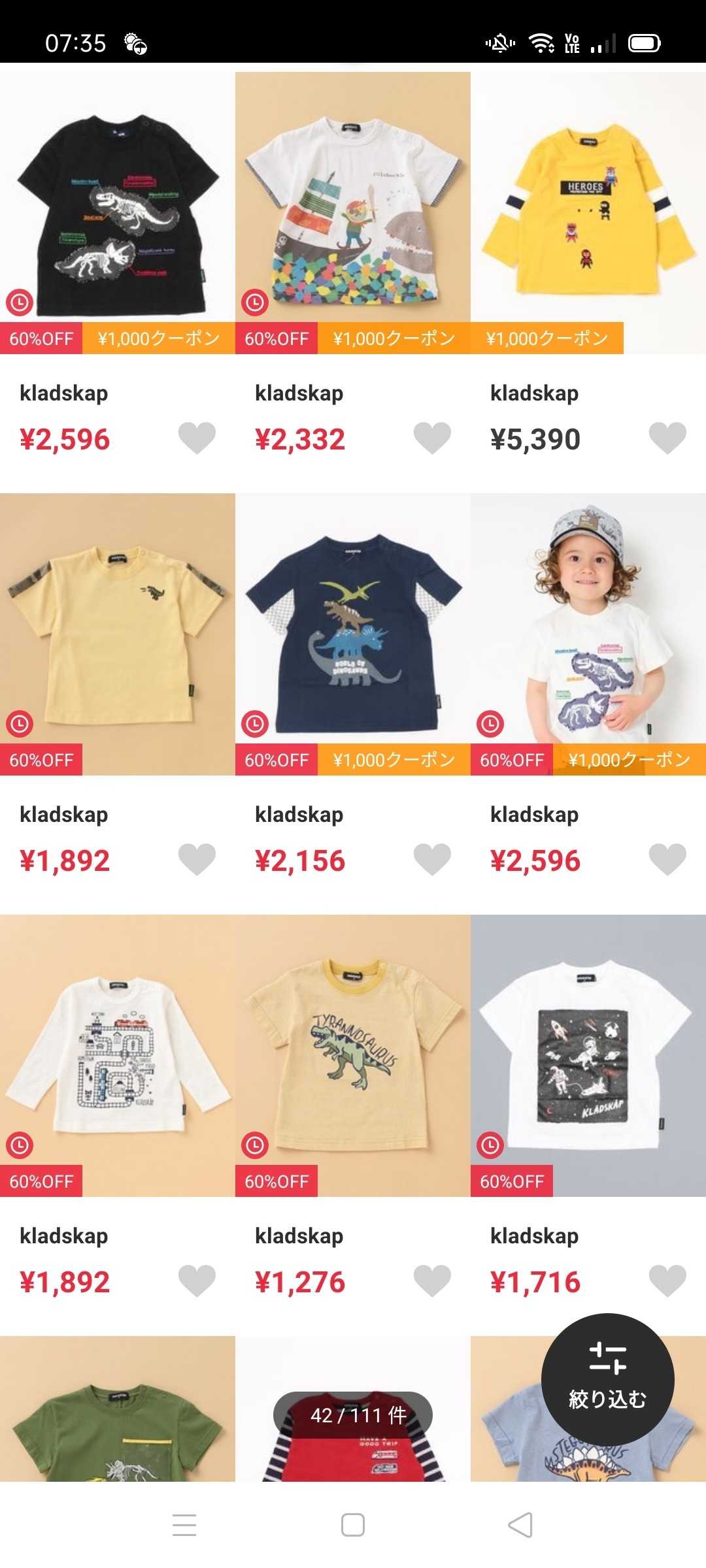This screenshot has height=1568, width=706.
Task: Favorite the ¥2,332 kladskap item
Action: pos(432,438)
